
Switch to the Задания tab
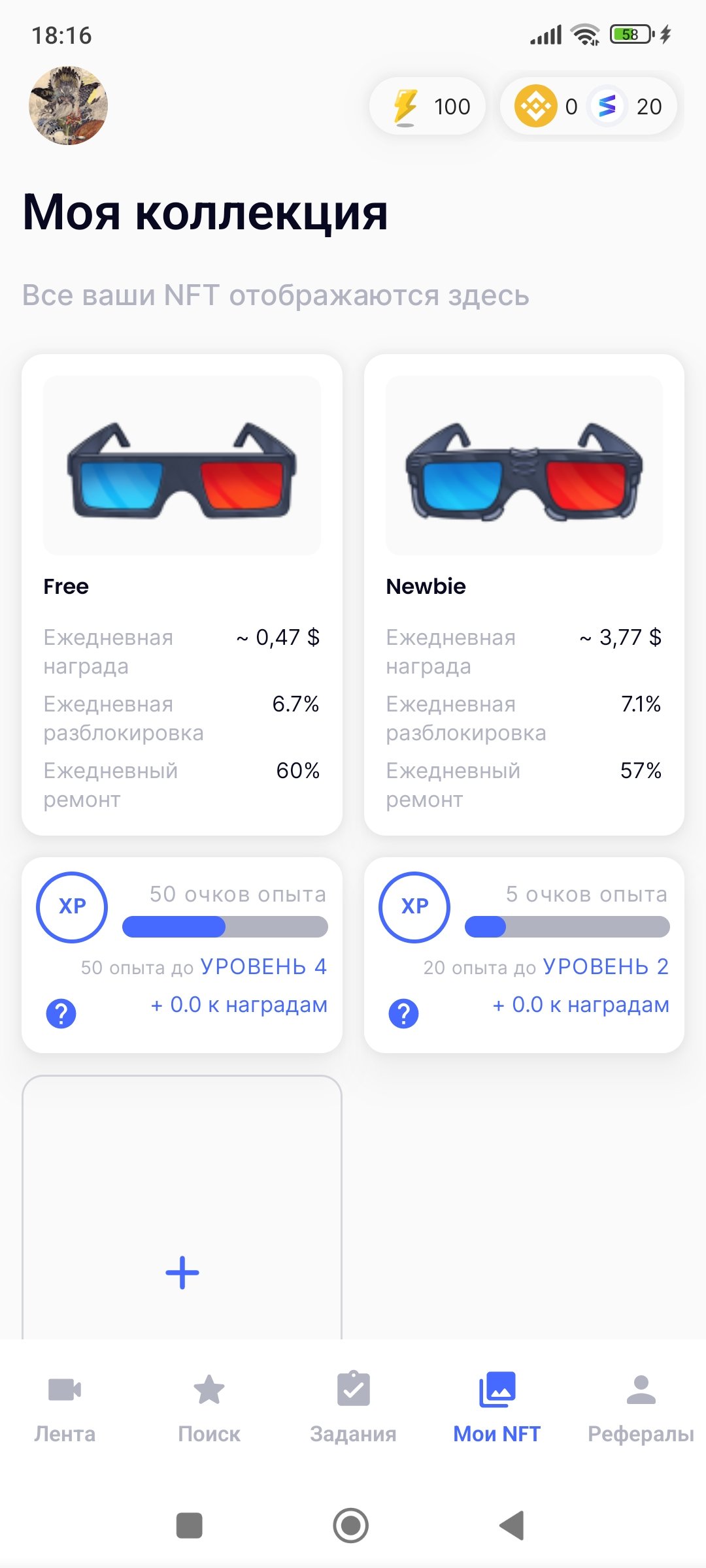tap(353, 1408)
